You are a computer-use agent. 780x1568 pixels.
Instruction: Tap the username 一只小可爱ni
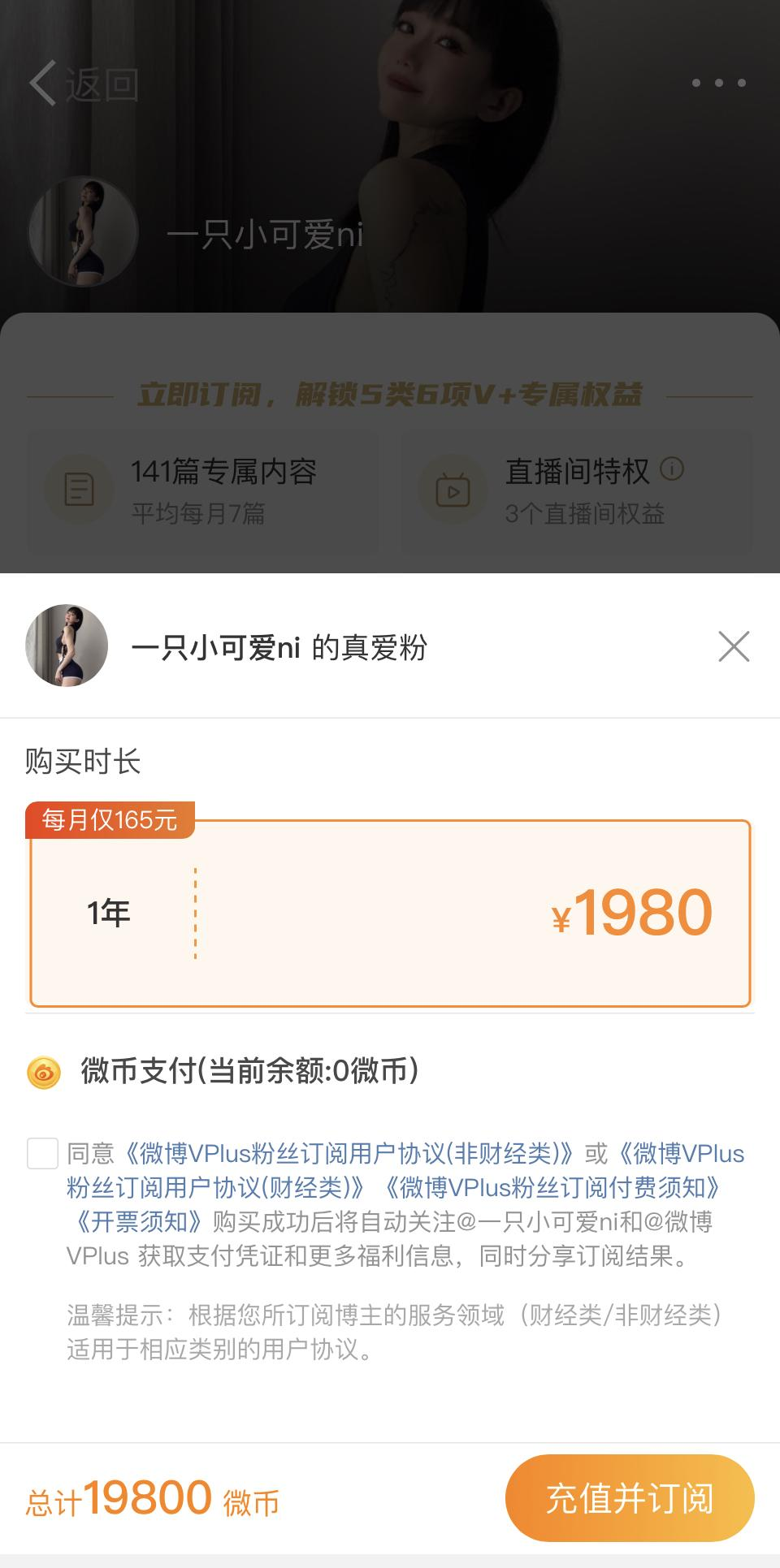tap(268, 235)
